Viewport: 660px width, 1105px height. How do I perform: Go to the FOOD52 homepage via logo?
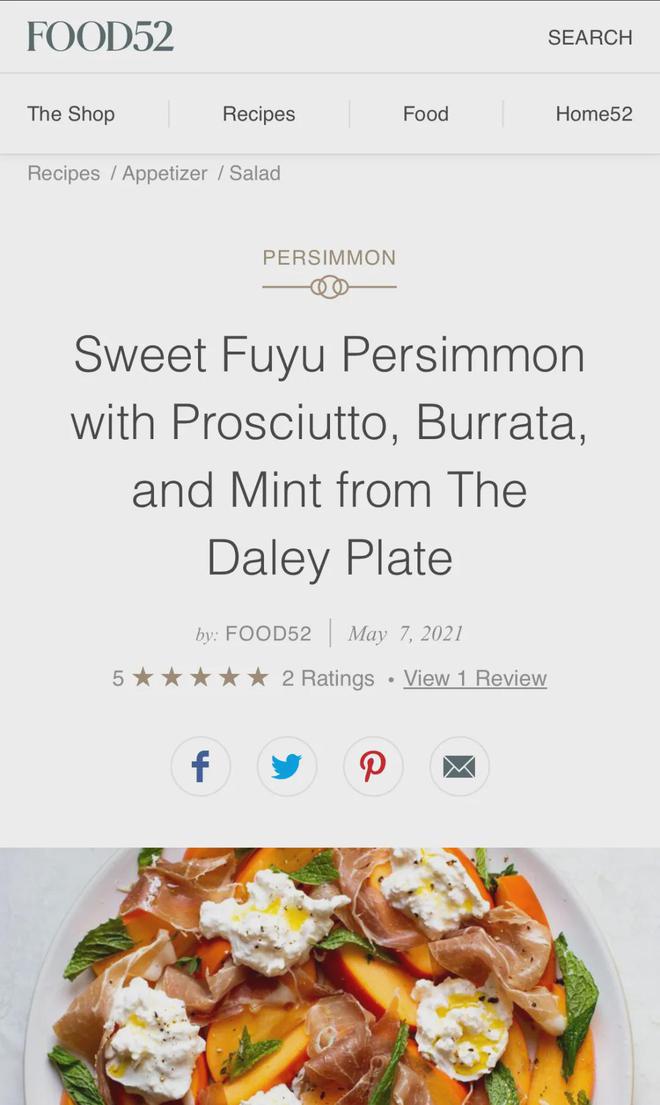(100, 37)
